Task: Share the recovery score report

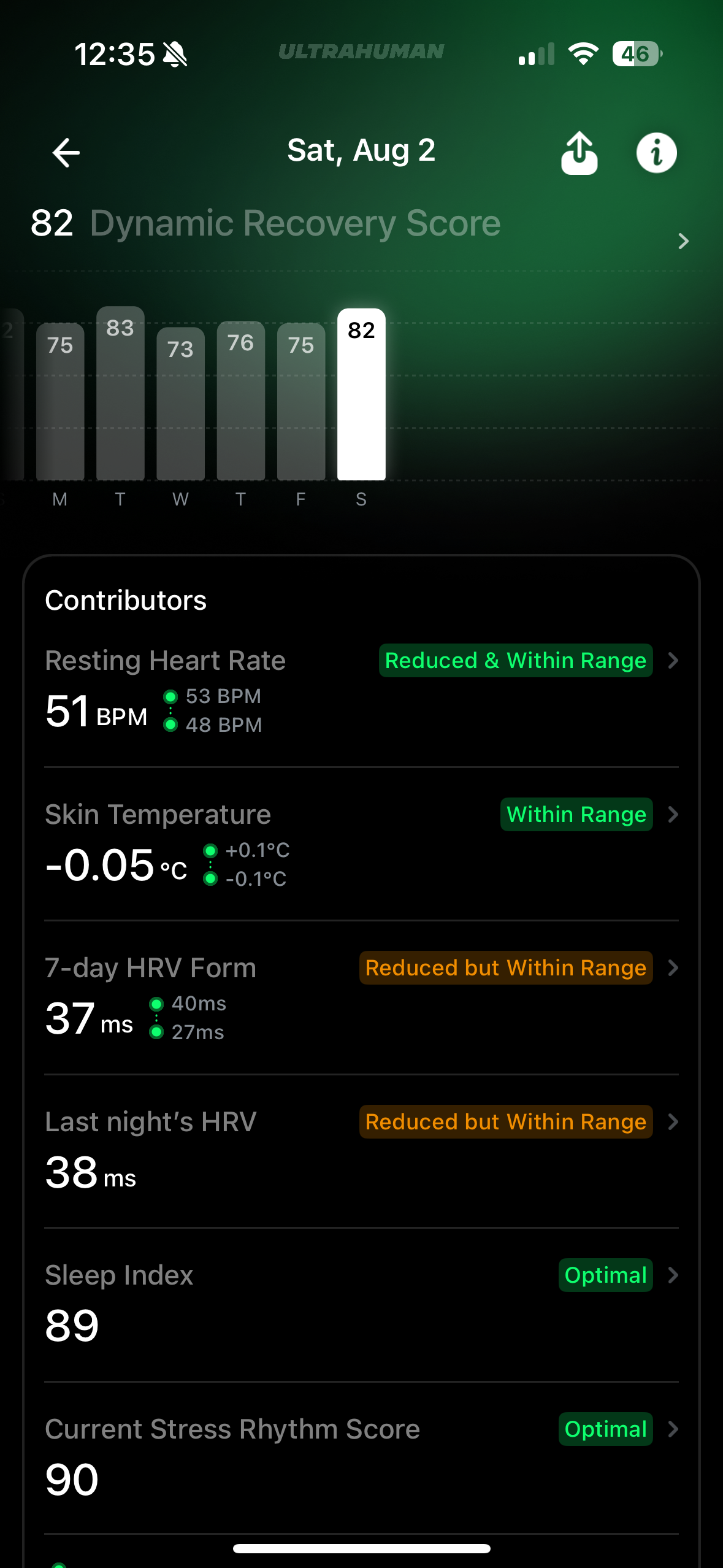Action: click(579, 153)
